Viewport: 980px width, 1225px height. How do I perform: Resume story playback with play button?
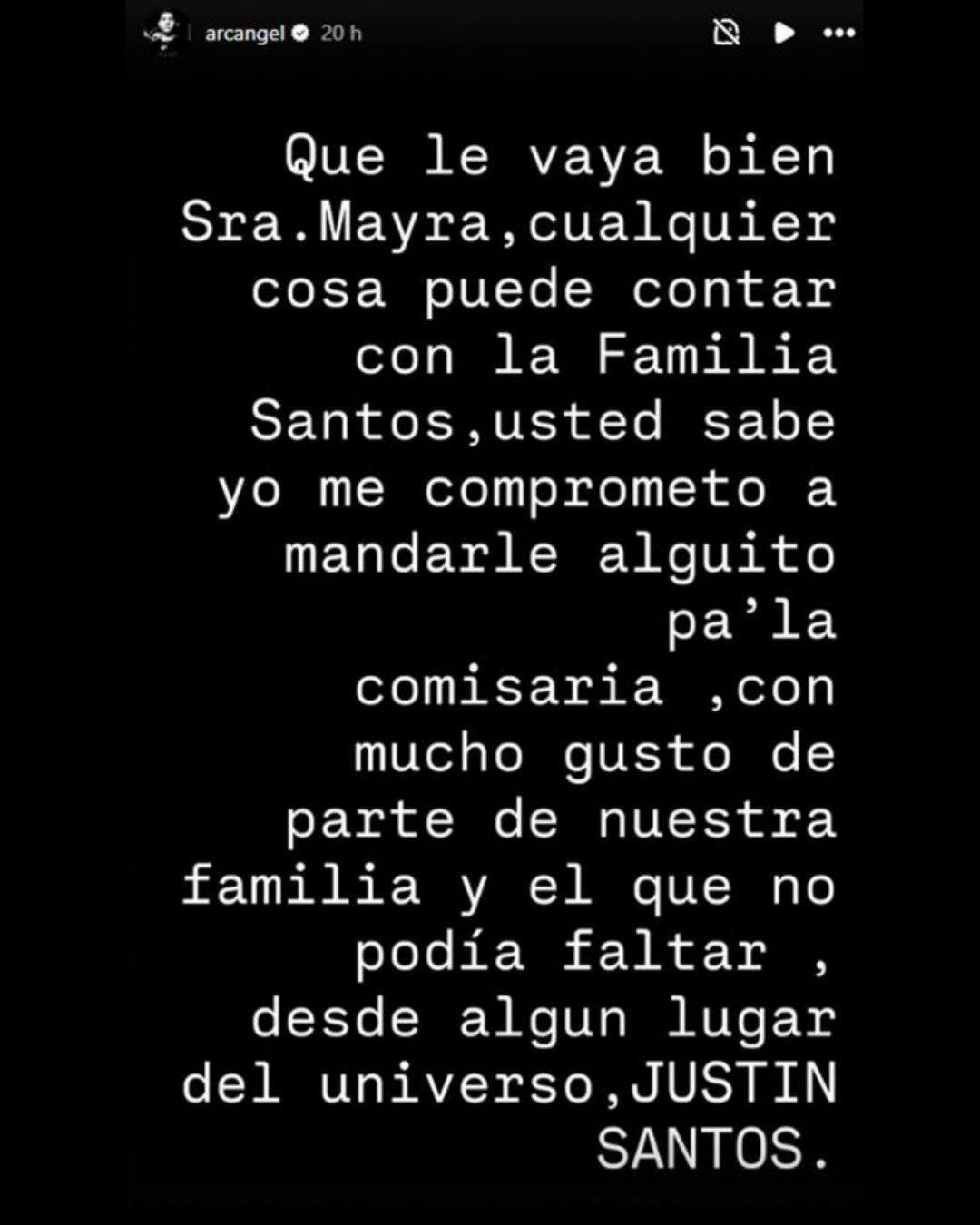point(784,34)
